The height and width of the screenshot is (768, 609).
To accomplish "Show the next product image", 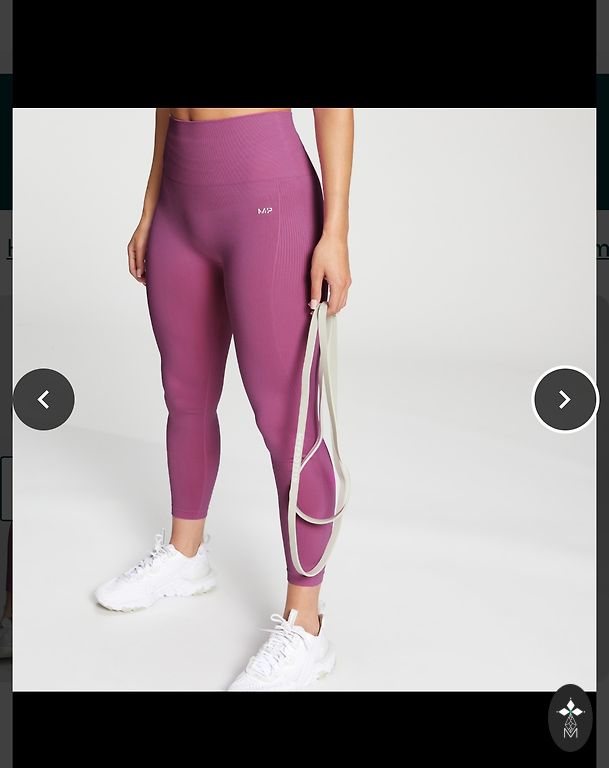I will click(x=565, y=400).
